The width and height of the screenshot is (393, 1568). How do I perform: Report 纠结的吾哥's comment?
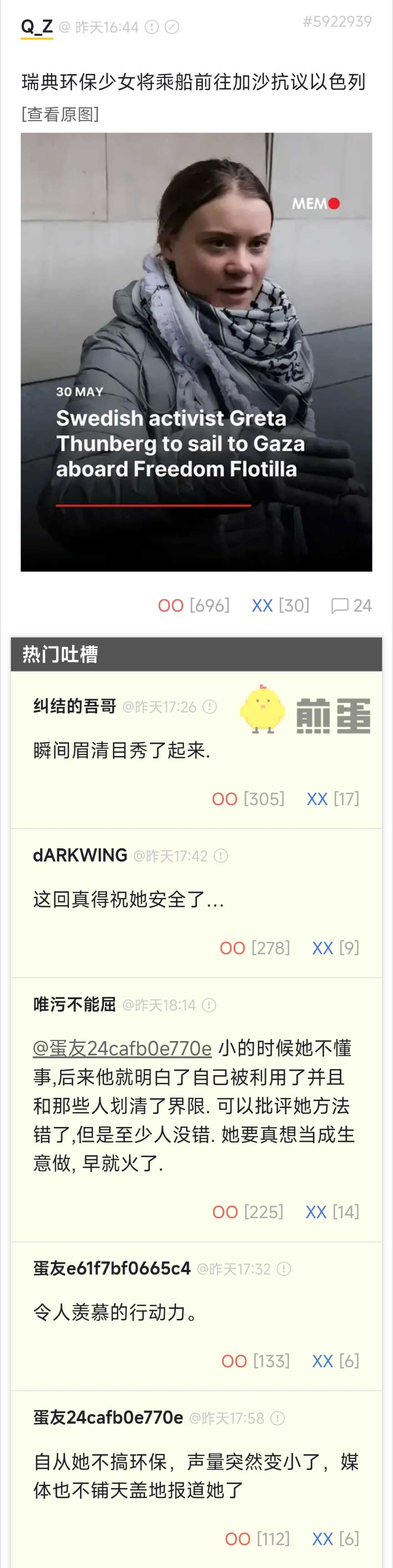tap(210, 706)
